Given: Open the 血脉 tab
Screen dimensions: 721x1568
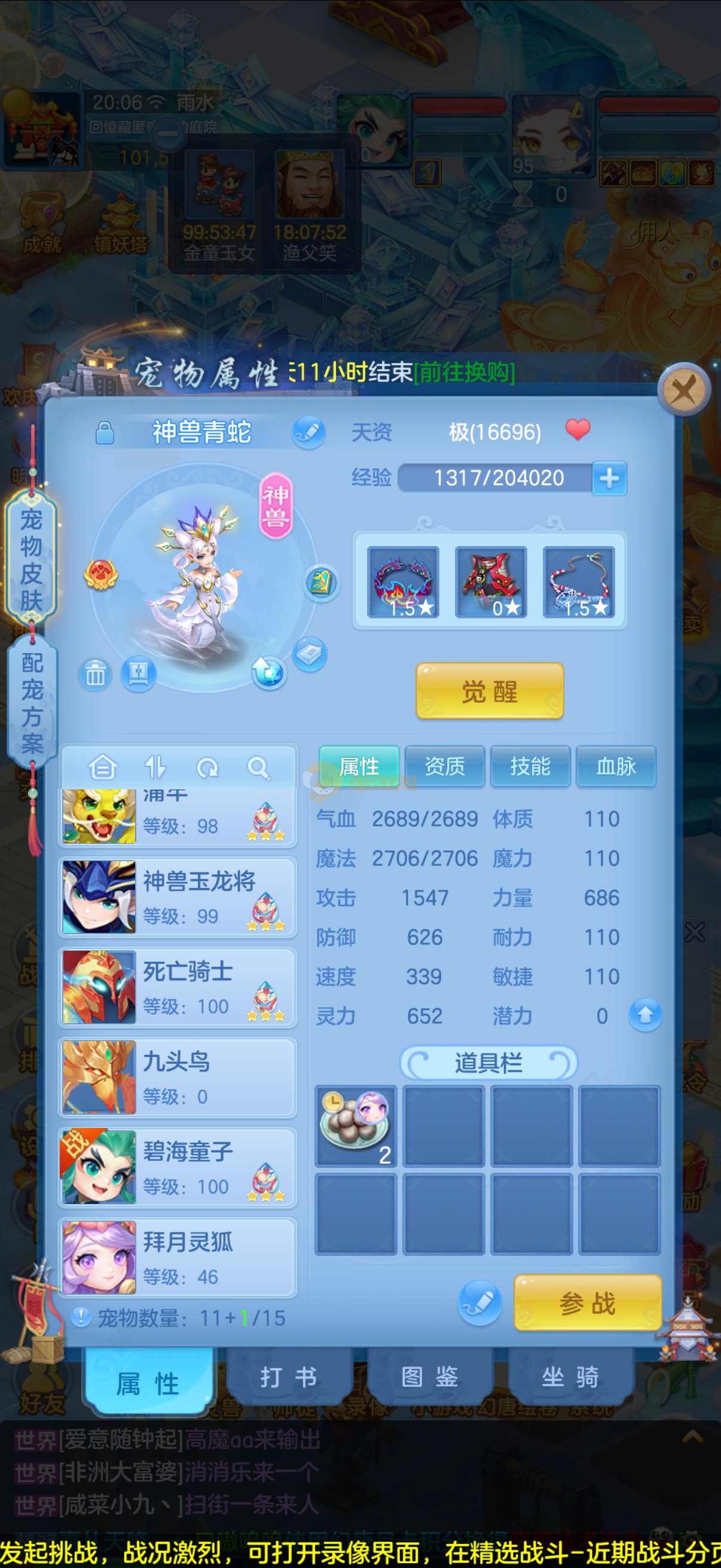Looking at the screenshot, I should pos(616,765).
